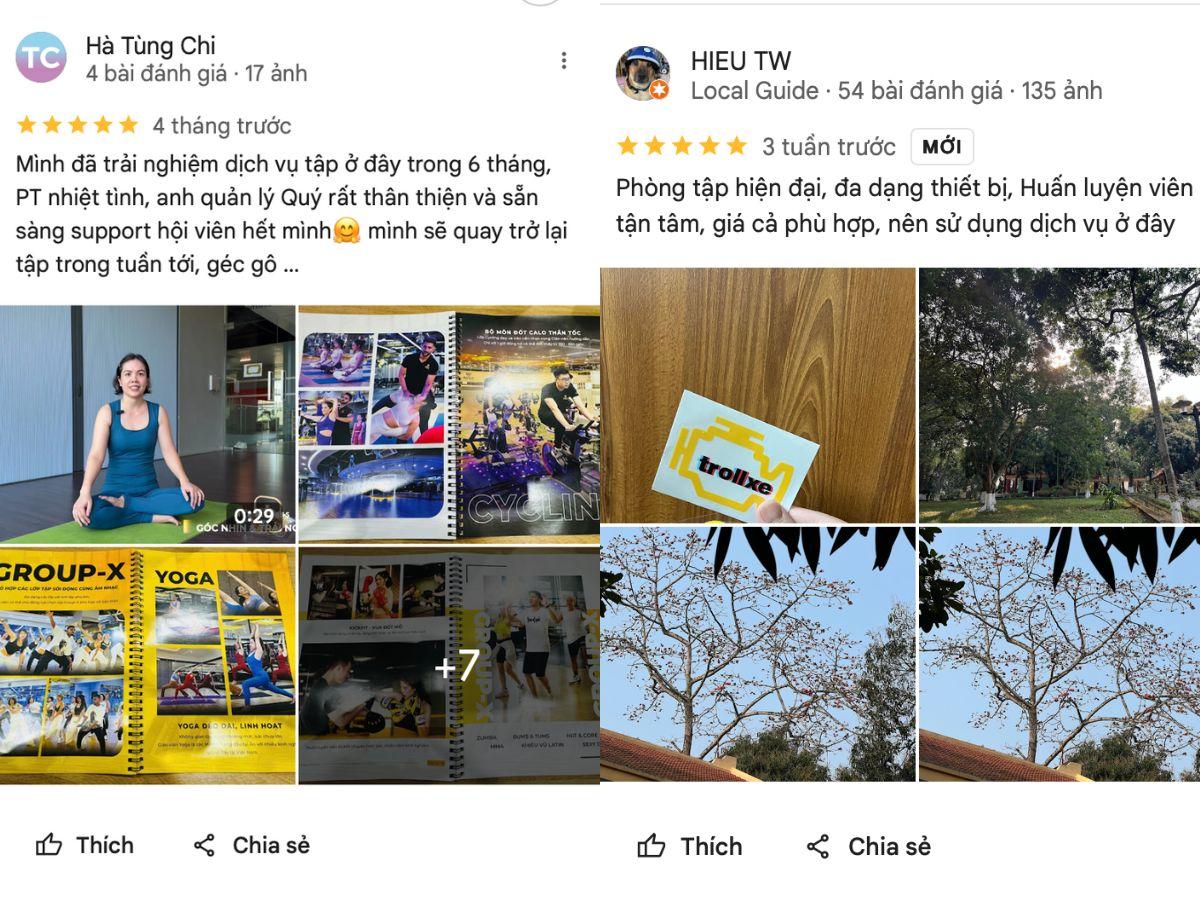View HIEU TW's Local Guide profile
Viewport: 1200px width, 900px height.
coord(740,61)
